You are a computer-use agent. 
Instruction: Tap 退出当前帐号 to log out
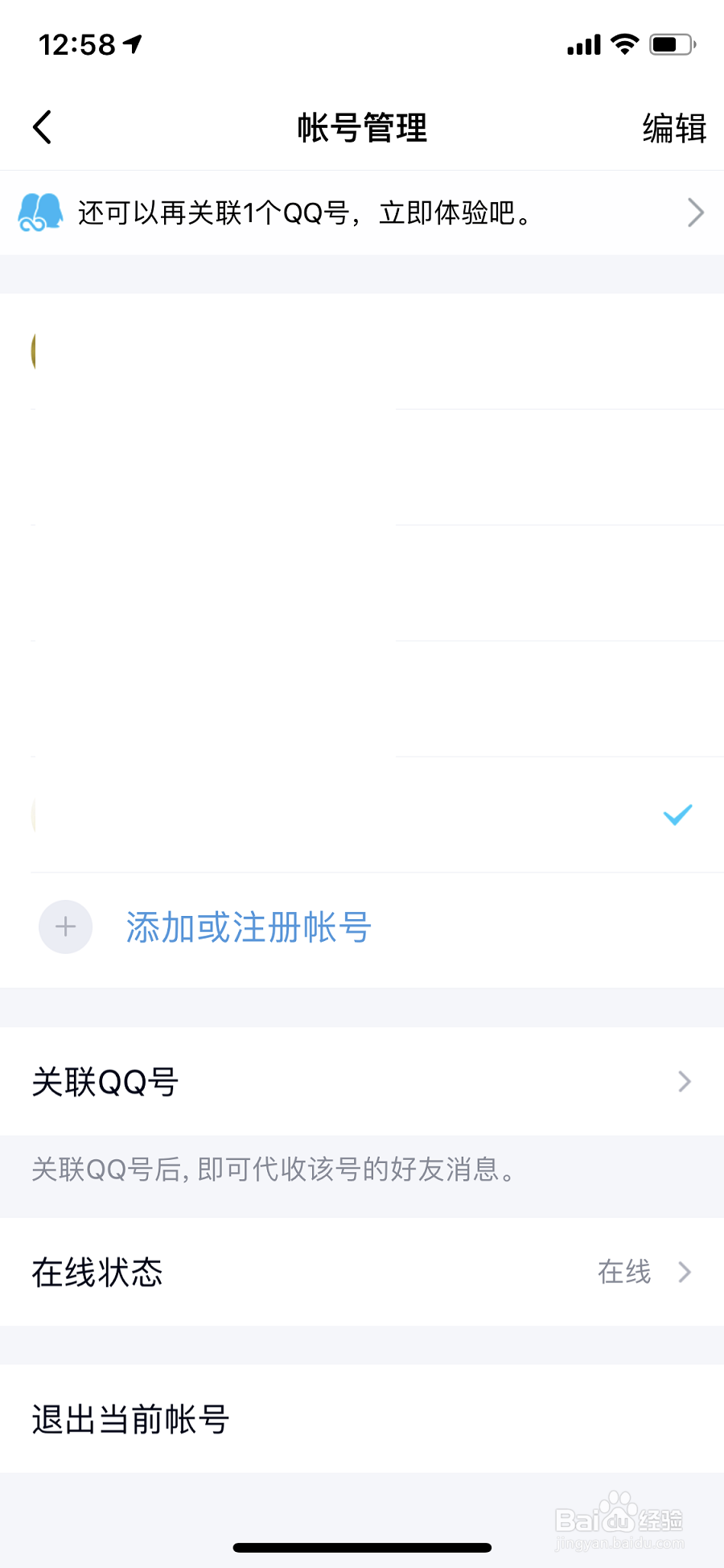[x=130, y=1418]
